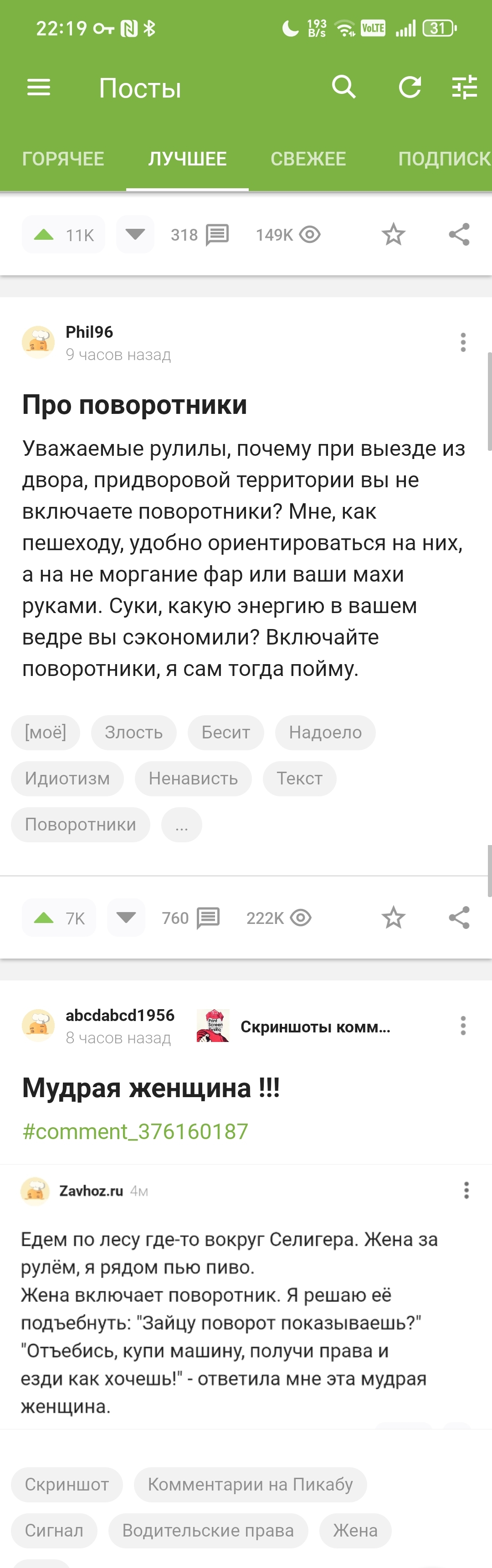Open the #comment_376160187 link

(x=135, y=1132)
